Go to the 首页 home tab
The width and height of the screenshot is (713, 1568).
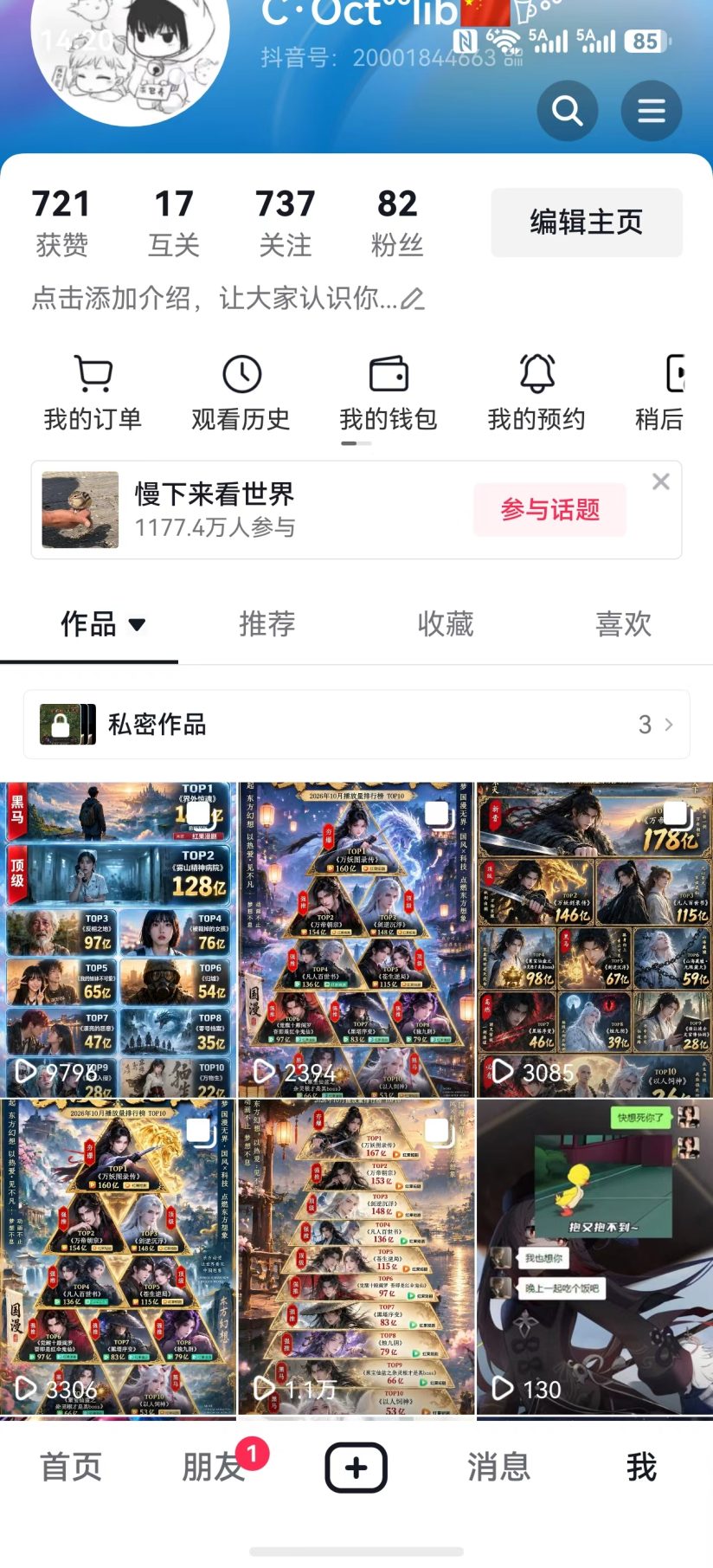point(71,1467)
